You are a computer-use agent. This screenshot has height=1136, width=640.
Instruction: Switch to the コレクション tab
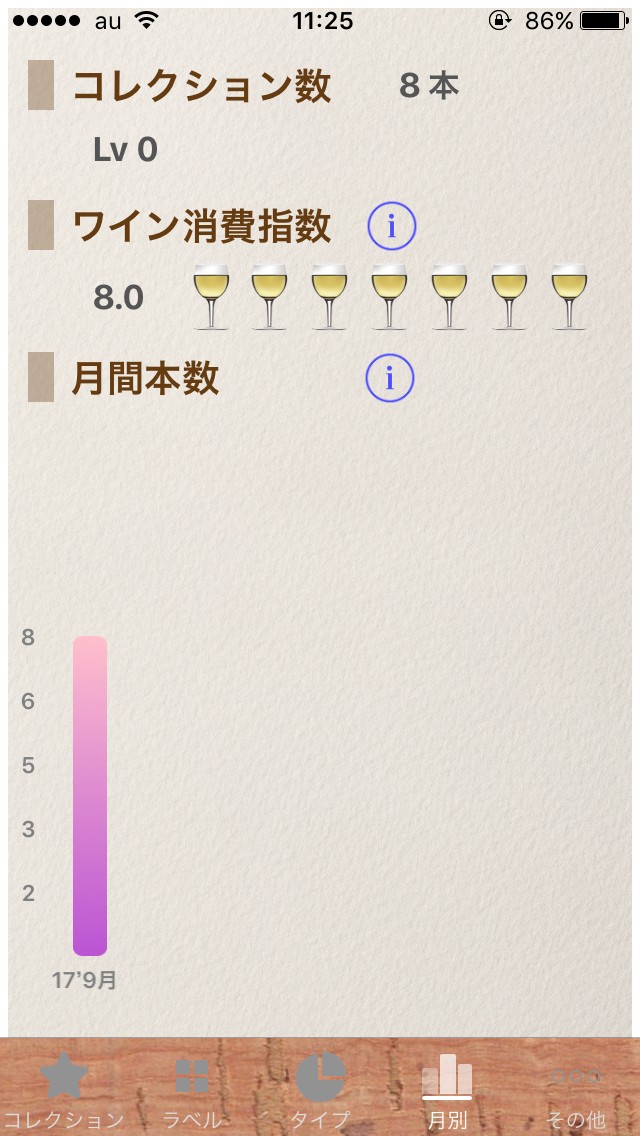pyautogui.click(x=64, y=1090)
